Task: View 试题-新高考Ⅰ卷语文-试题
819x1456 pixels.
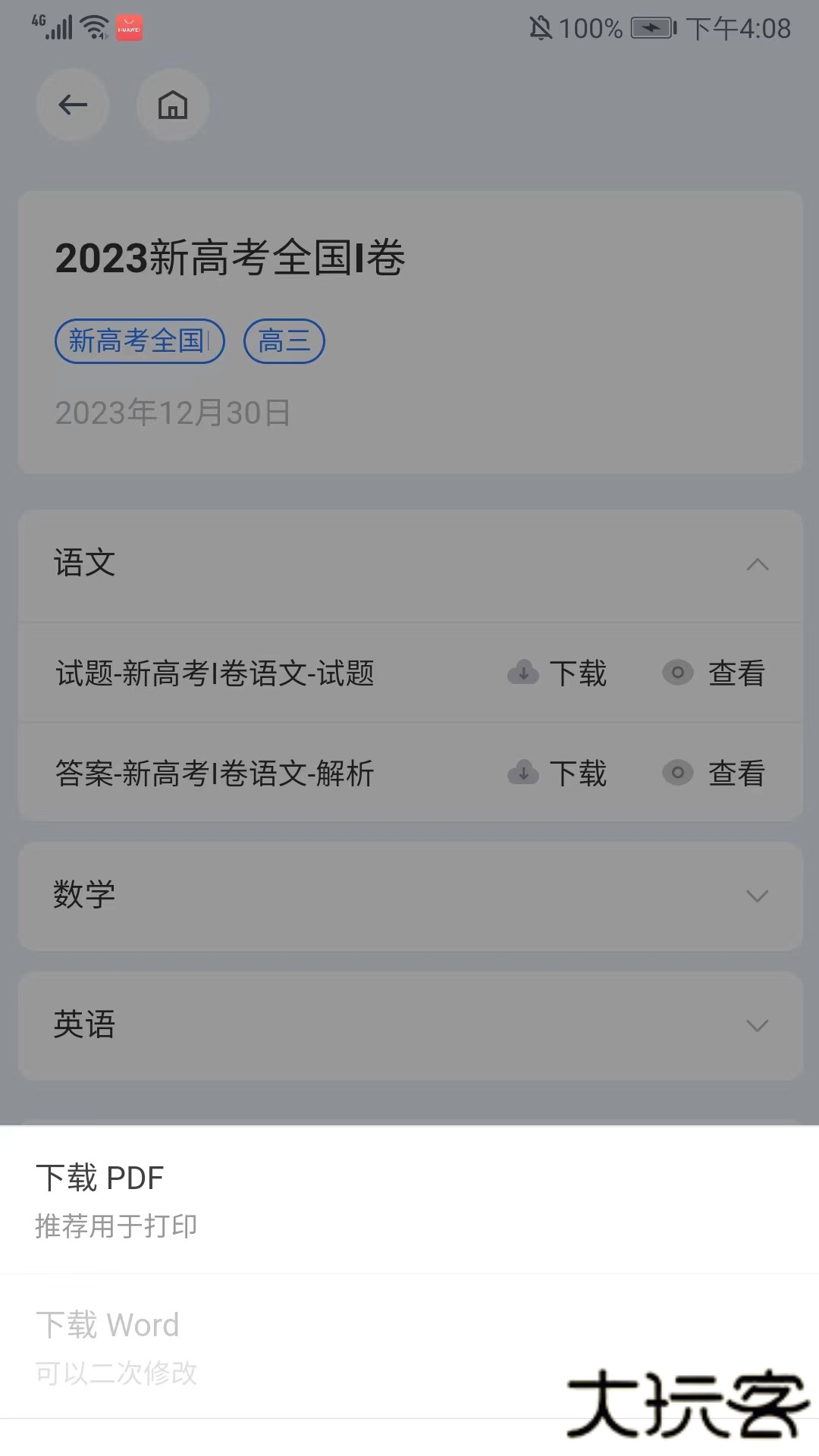Action: (714, 673)
